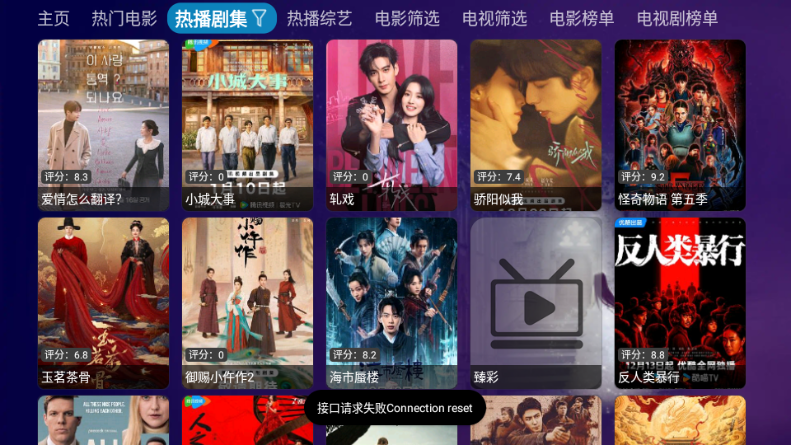The image size is (791, 445).
Task: Open the 海市蜃楼 series
Action: click(x=391, y=303)
